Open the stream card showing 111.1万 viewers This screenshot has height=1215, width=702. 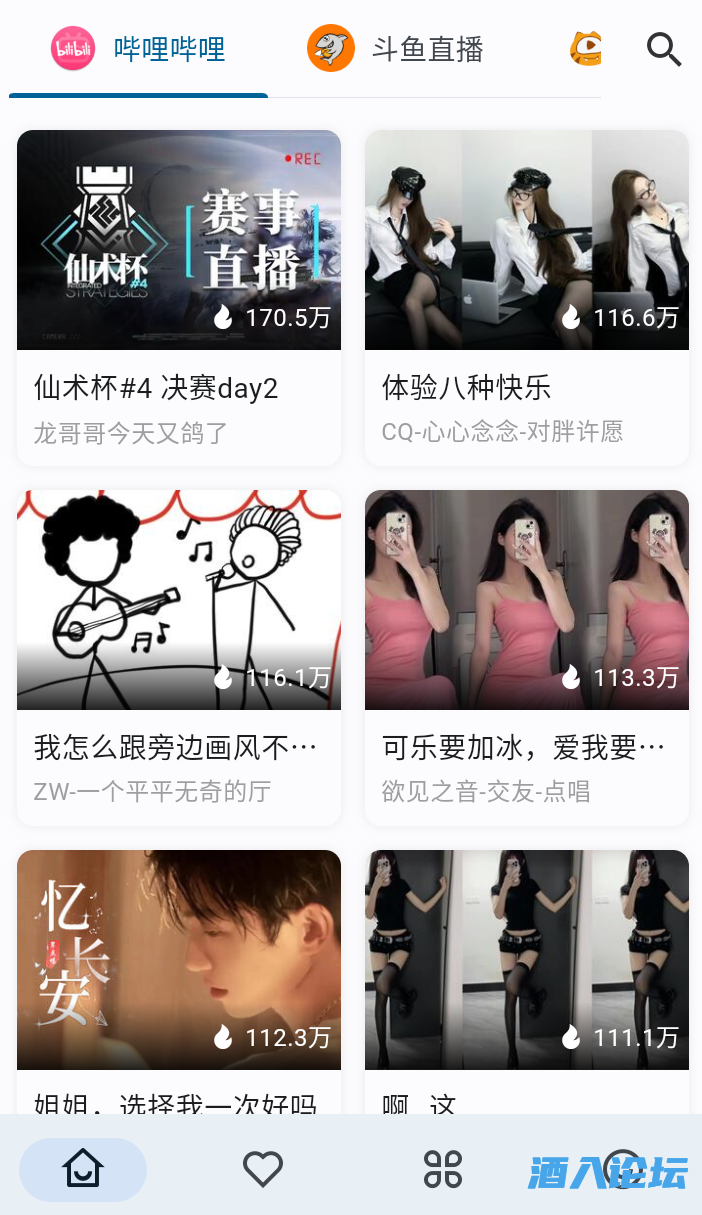click(x=527, y=960)
